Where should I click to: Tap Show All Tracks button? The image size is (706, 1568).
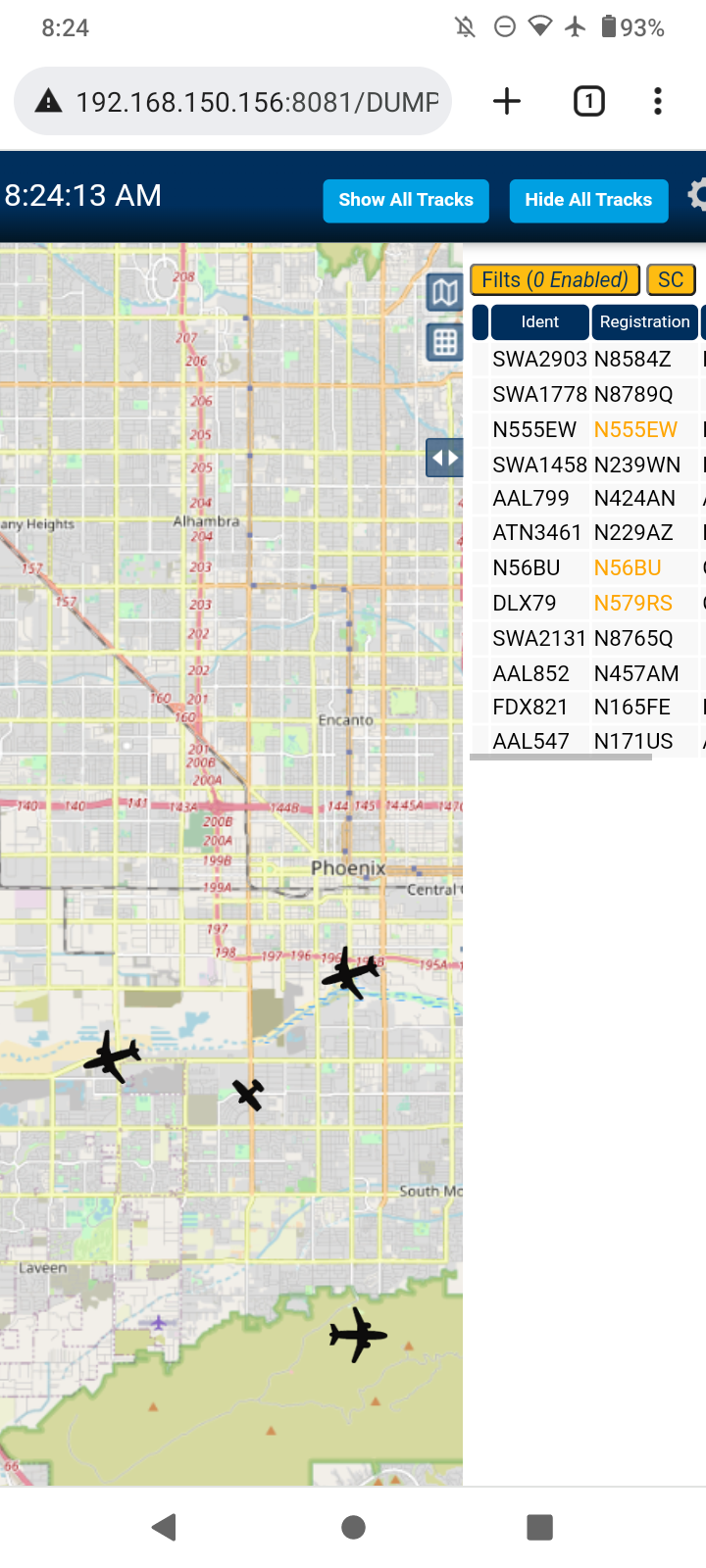406,200
